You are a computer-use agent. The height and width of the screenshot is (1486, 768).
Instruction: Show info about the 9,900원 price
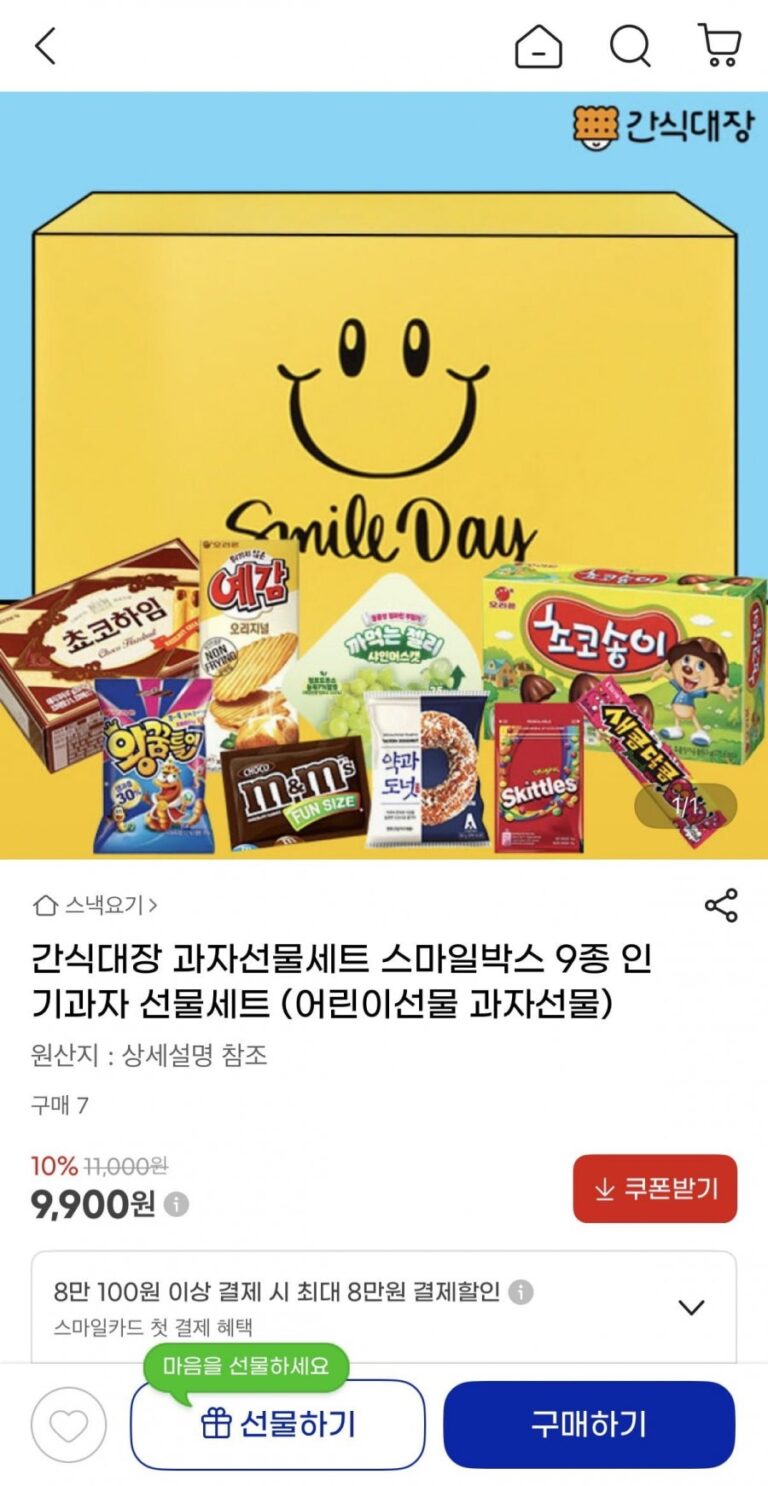click(x=176, y=1204)
